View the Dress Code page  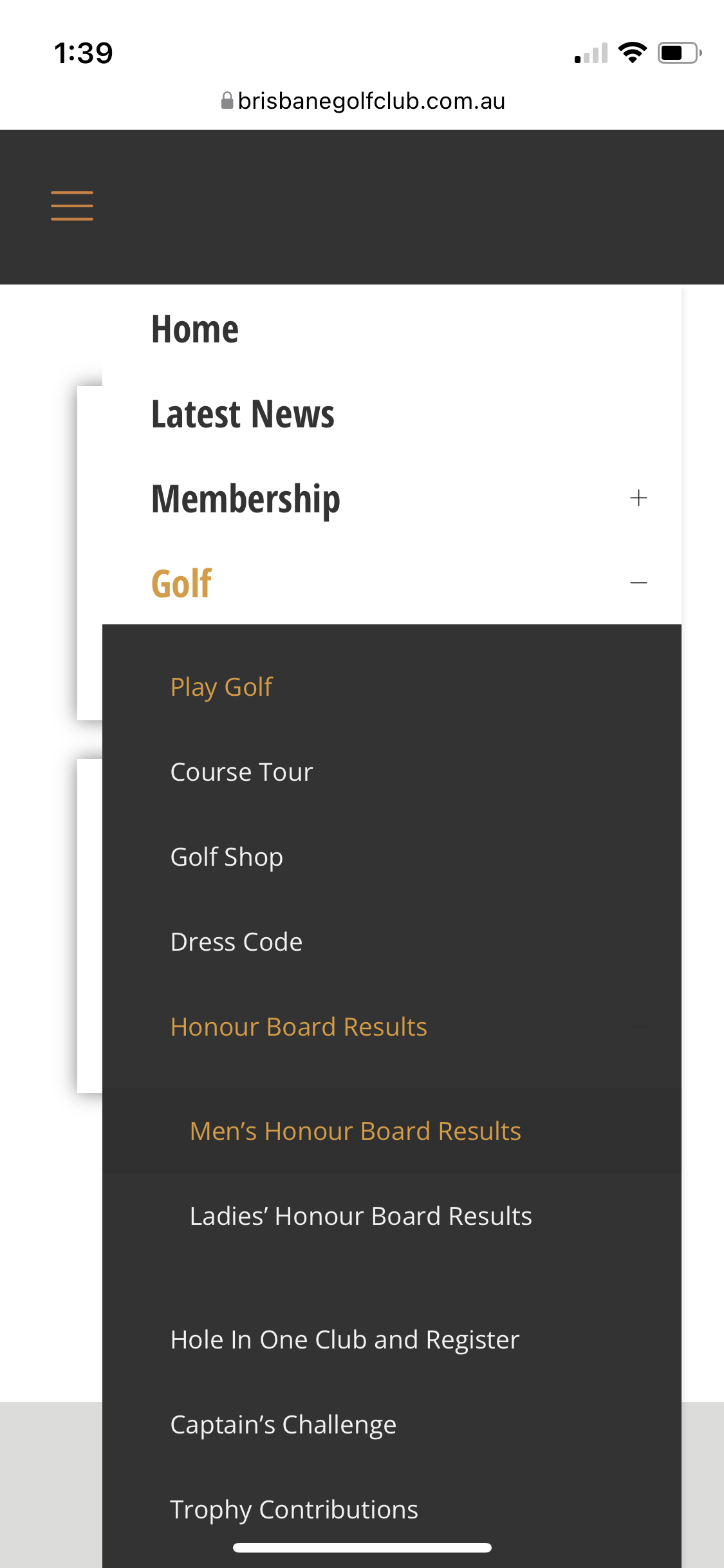tap(236, 942)
